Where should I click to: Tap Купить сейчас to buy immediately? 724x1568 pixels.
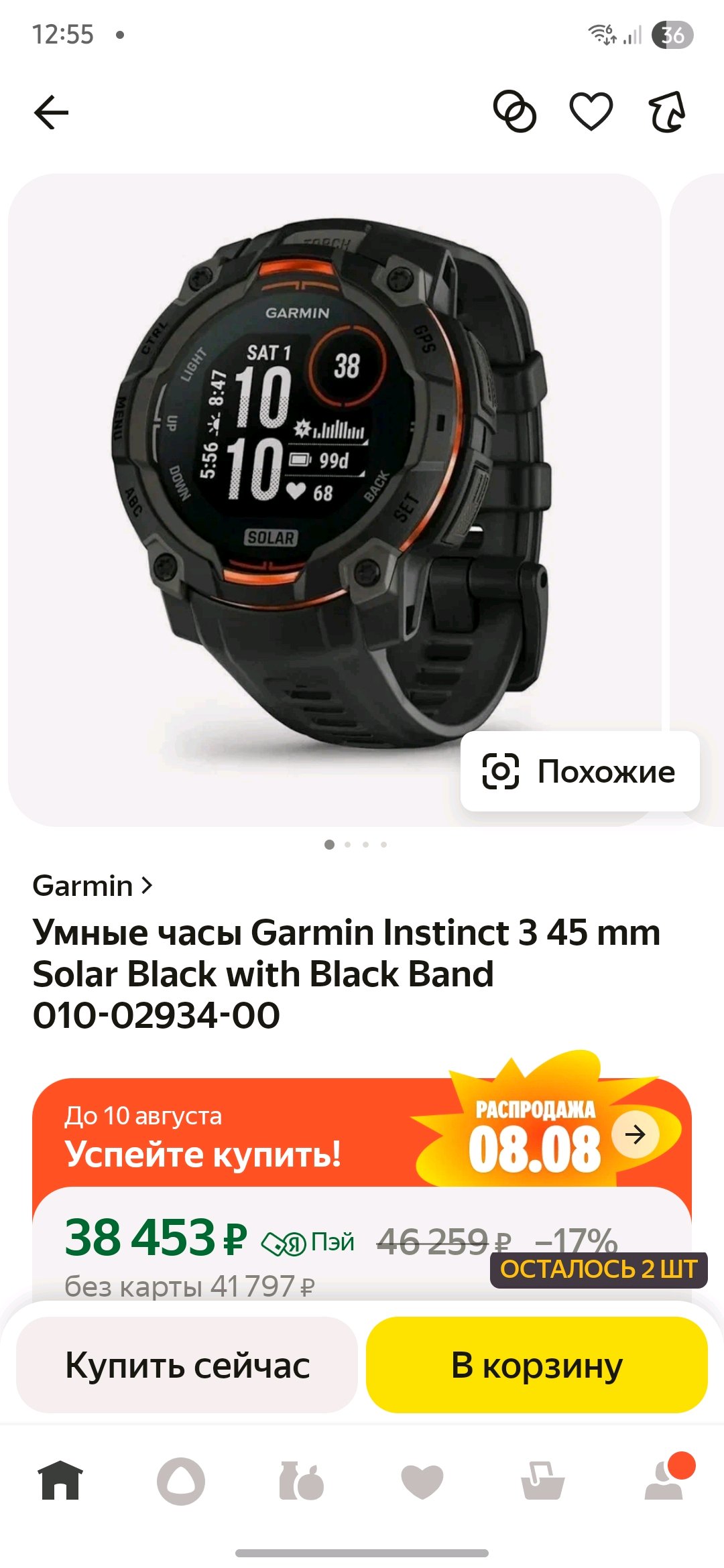point(187,1365)
